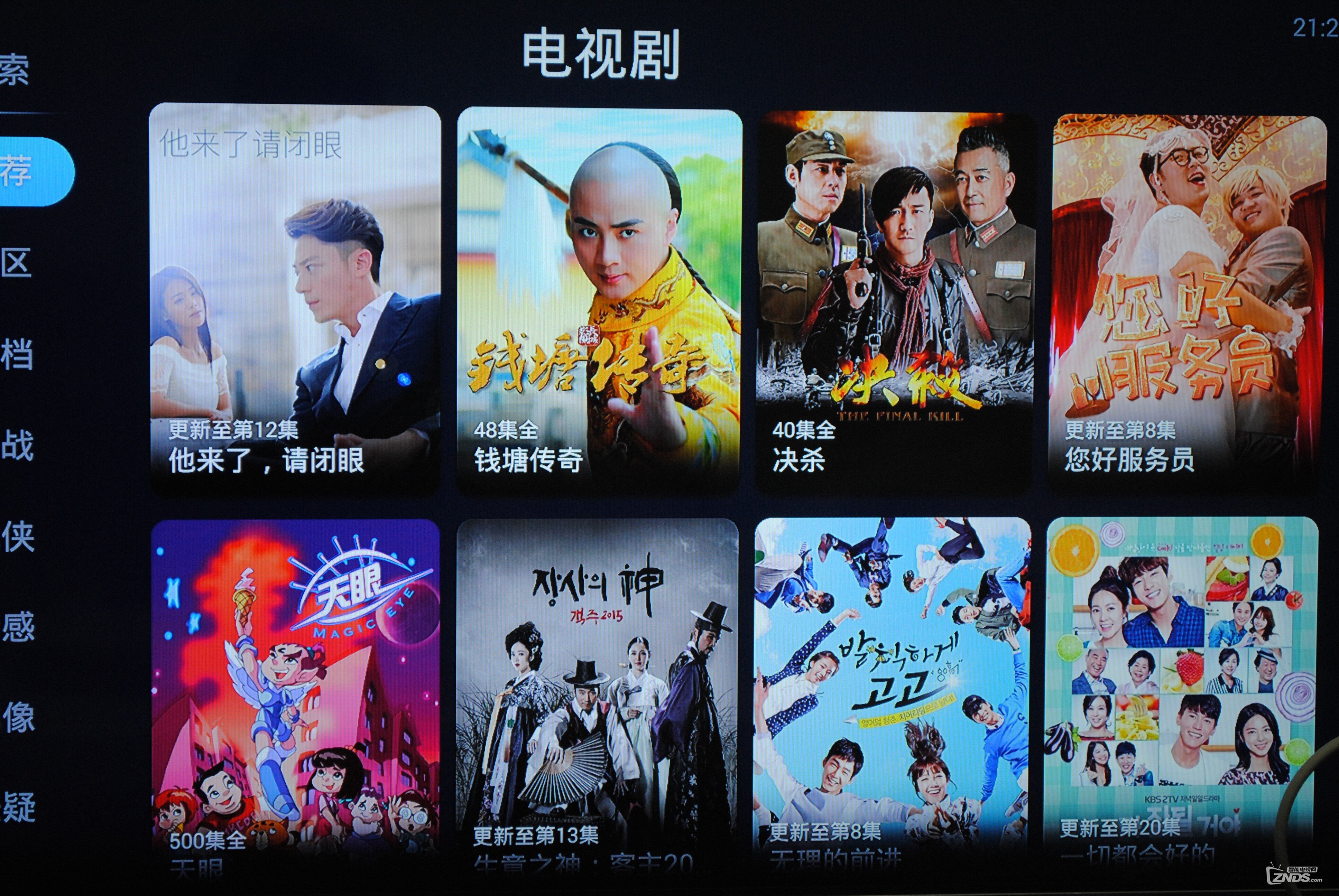This screenshot has width=1339, height=896.
Task: Open the 无理的前进 series card
Action: point(893,691)
